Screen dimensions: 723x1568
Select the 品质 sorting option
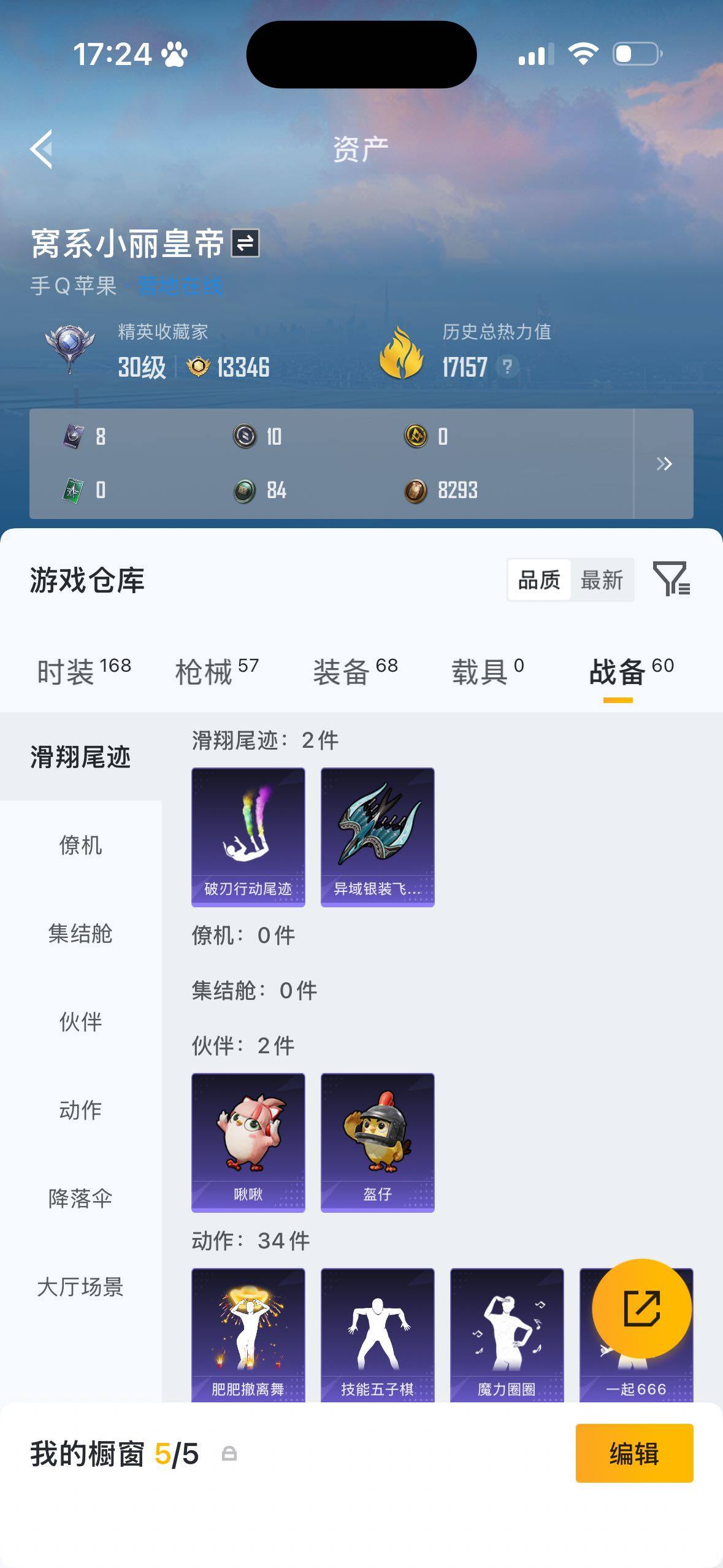click(540, 579)
